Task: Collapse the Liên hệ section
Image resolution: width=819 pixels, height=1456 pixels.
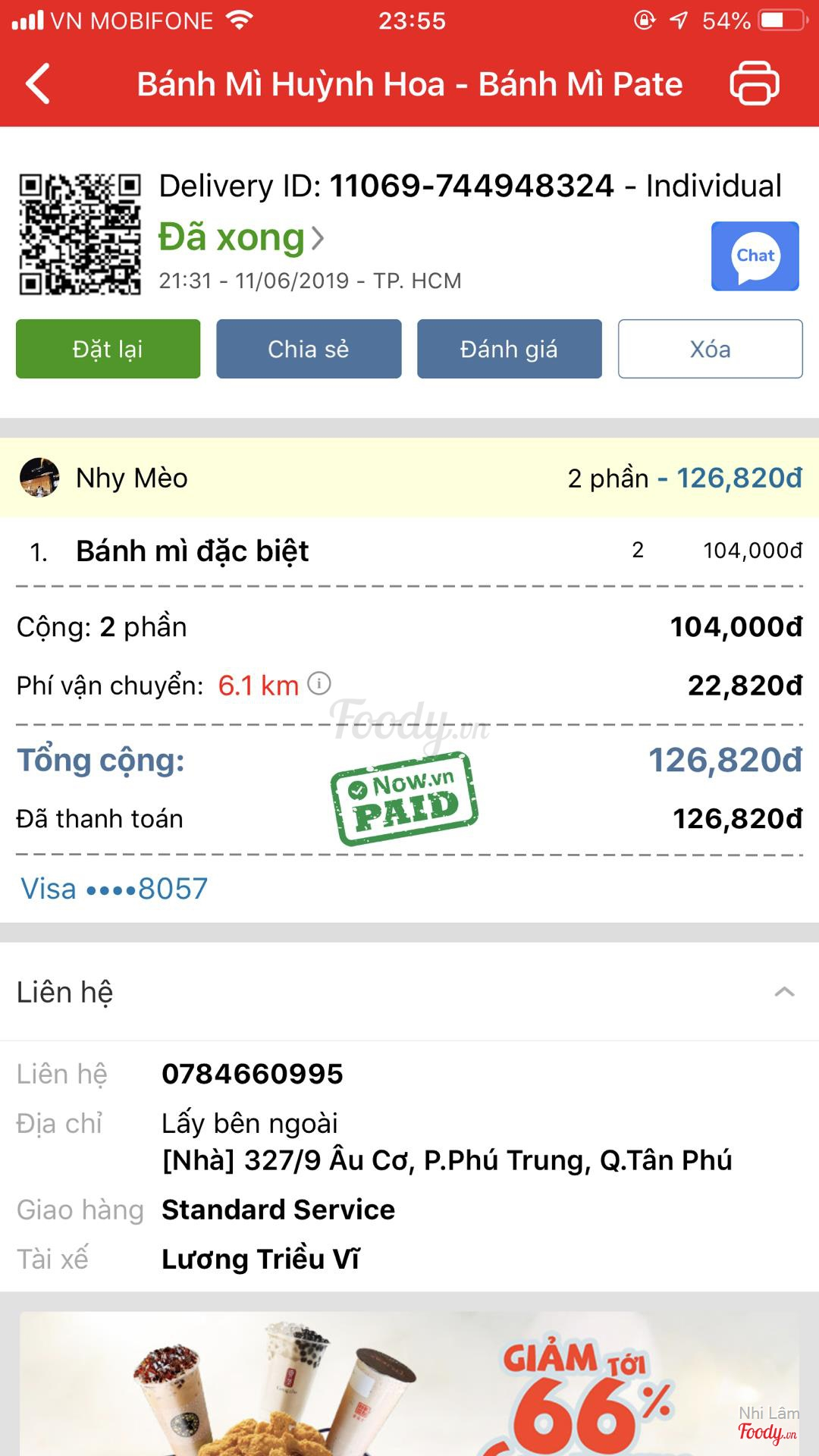Action: coord(784,992)
